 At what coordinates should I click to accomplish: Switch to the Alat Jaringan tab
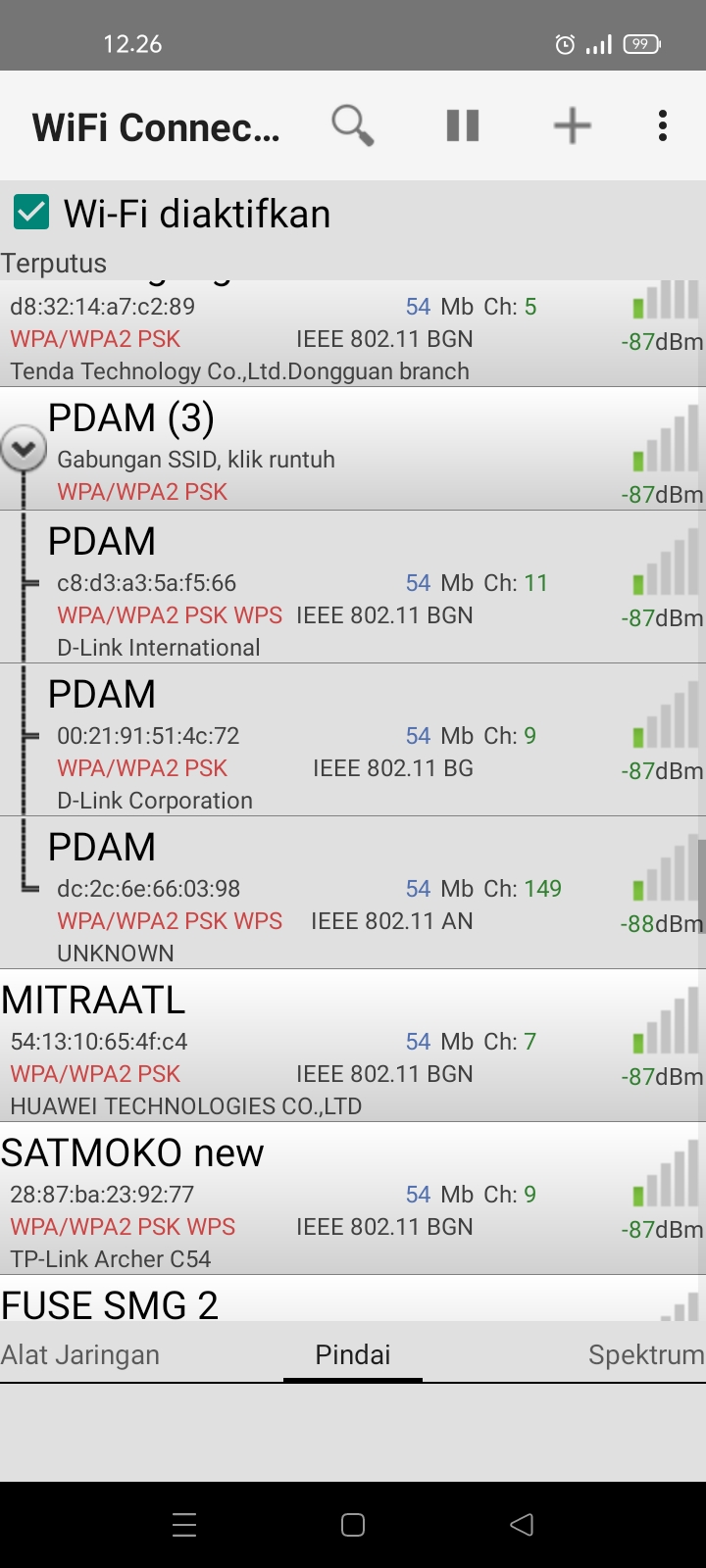click(80, 1354)
